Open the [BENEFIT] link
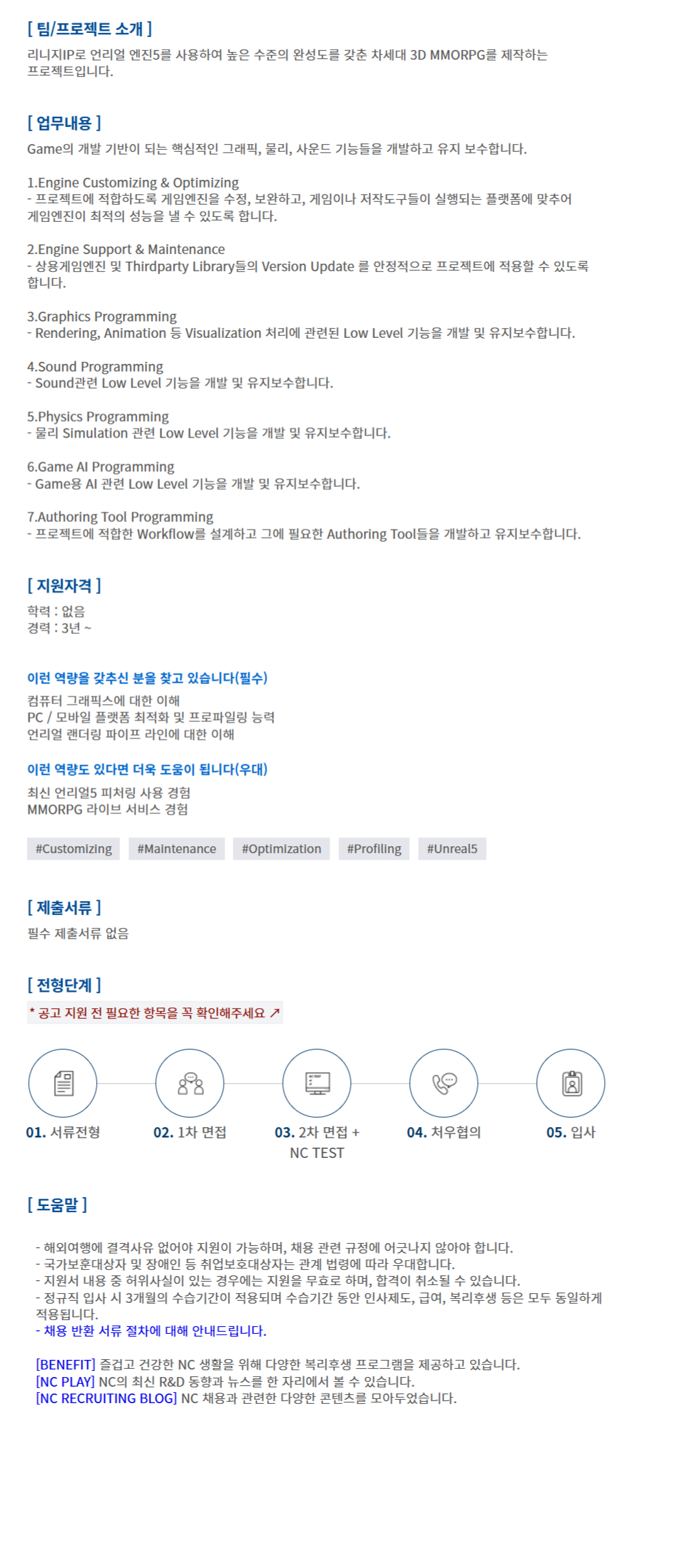Image resolution: width=681 pixels, height=1568 pixels. [65, 1364]
